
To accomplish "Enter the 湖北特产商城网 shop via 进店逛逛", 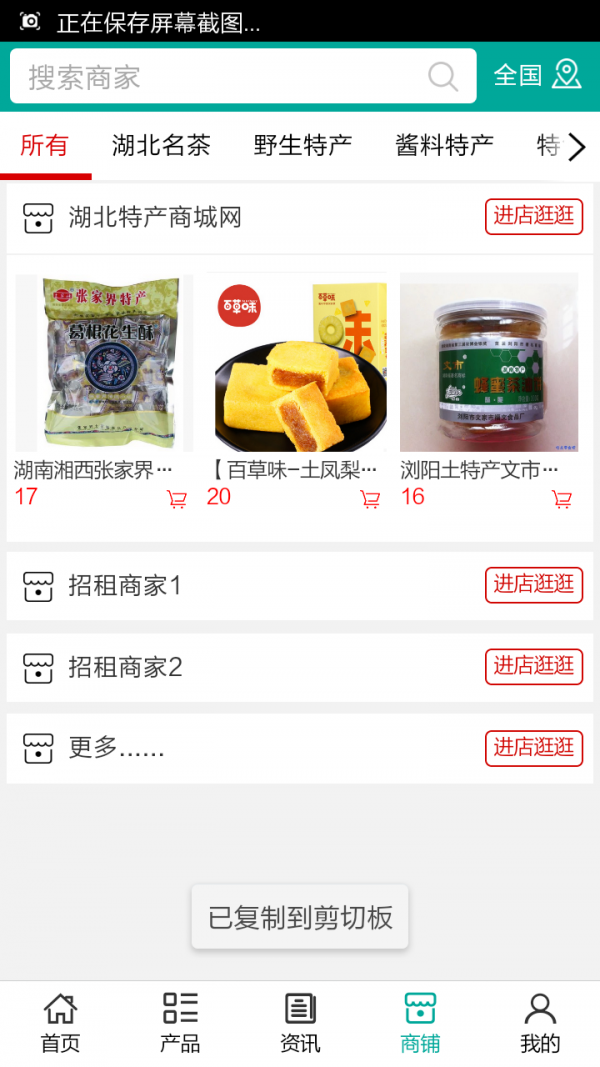I will point(534,217).
